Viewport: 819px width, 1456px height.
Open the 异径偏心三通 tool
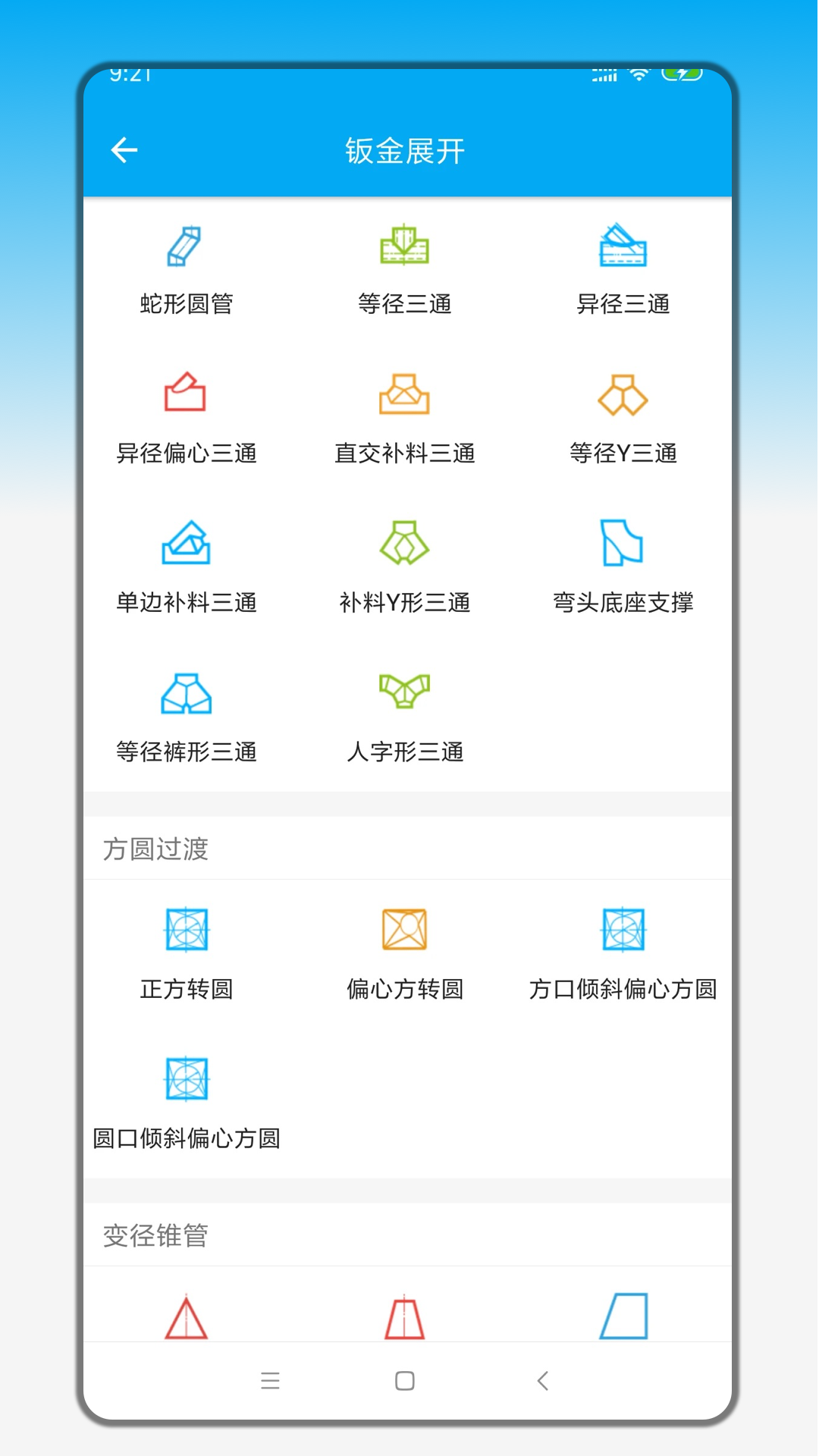184,395
